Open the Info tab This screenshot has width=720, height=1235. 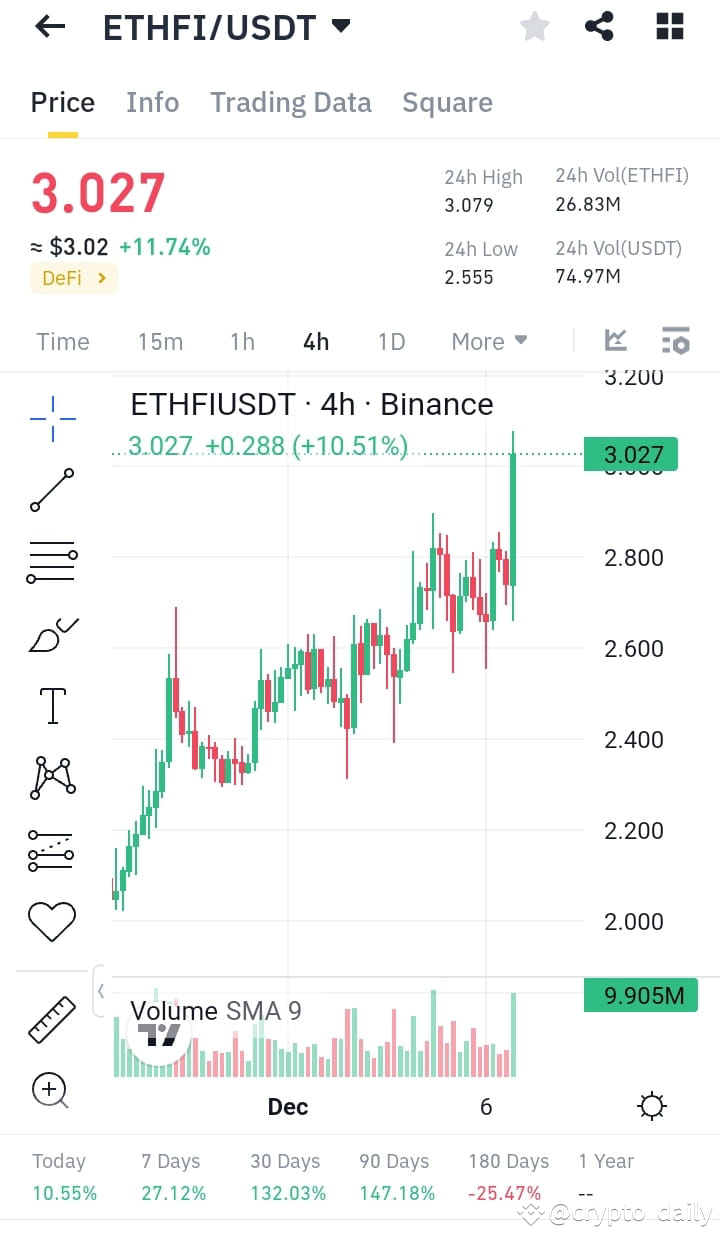click(x=152, y=102)
